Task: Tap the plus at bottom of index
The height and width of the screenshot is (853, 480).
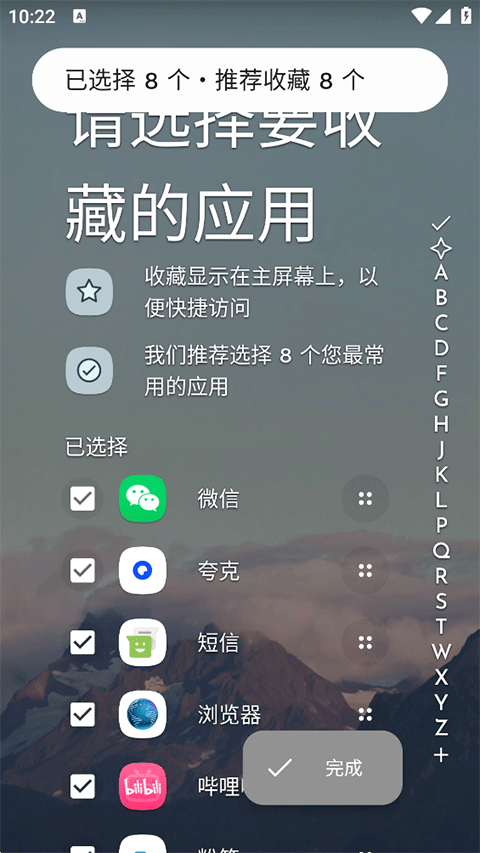Action: [441, 755]
